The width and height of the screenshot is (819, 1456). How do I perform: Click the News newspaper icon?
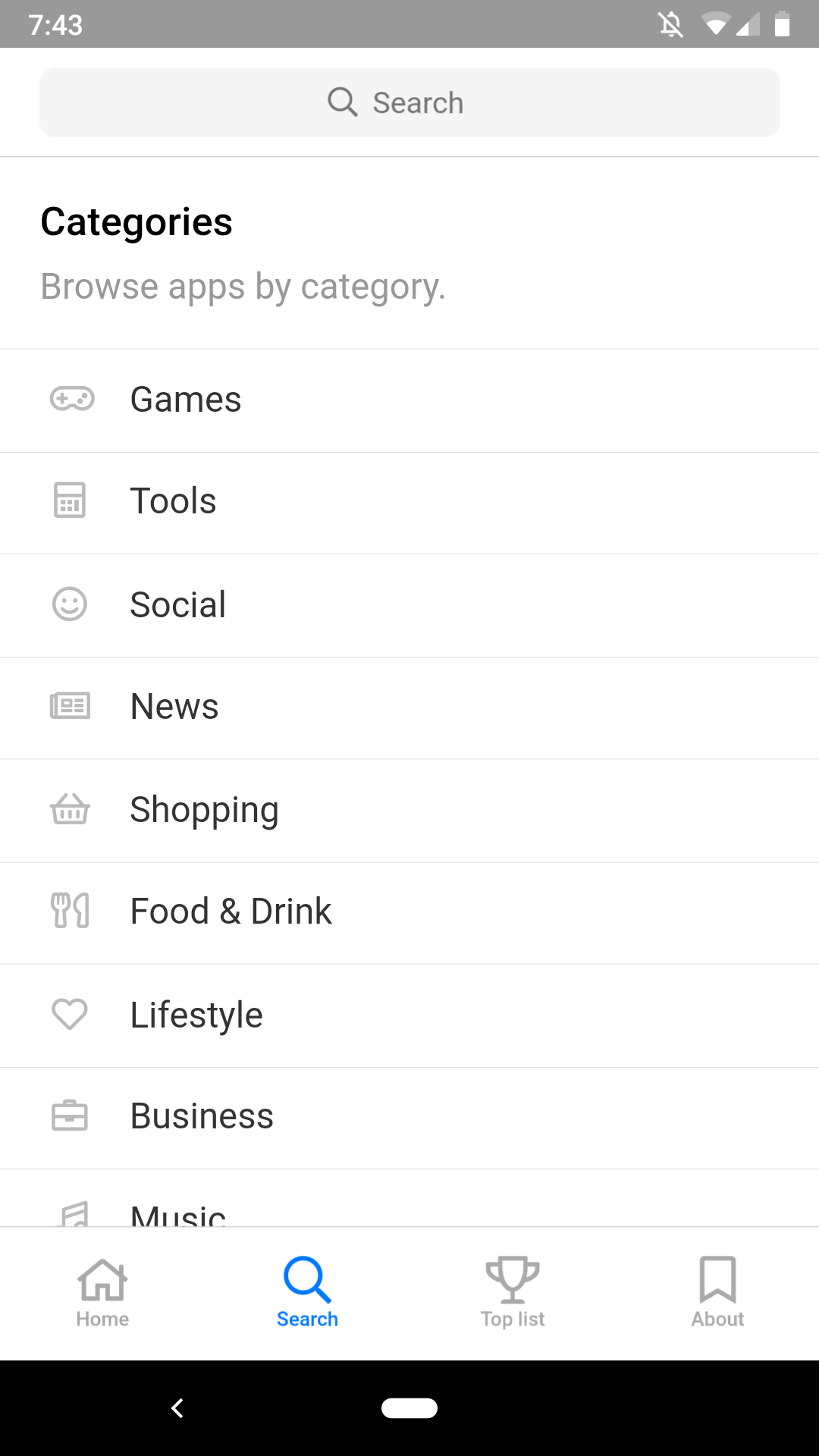point(69,706)
